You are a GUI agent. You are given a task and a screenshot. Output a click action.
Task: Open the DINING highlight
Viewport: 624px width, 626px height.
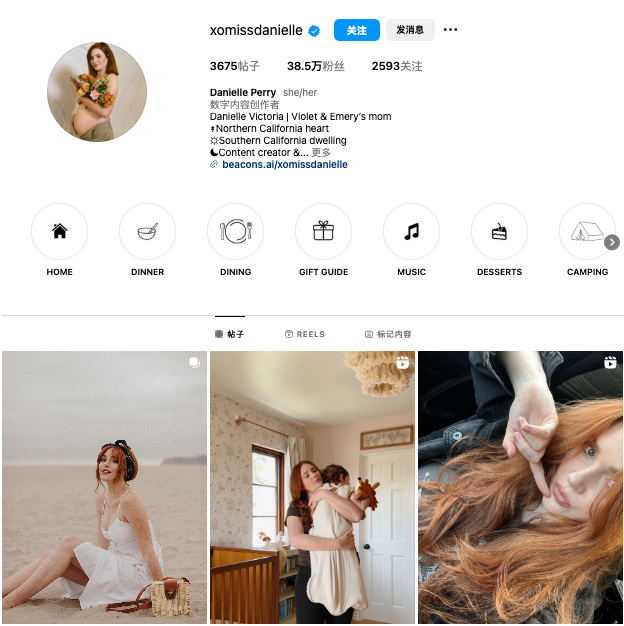click(x=235, y=232)
